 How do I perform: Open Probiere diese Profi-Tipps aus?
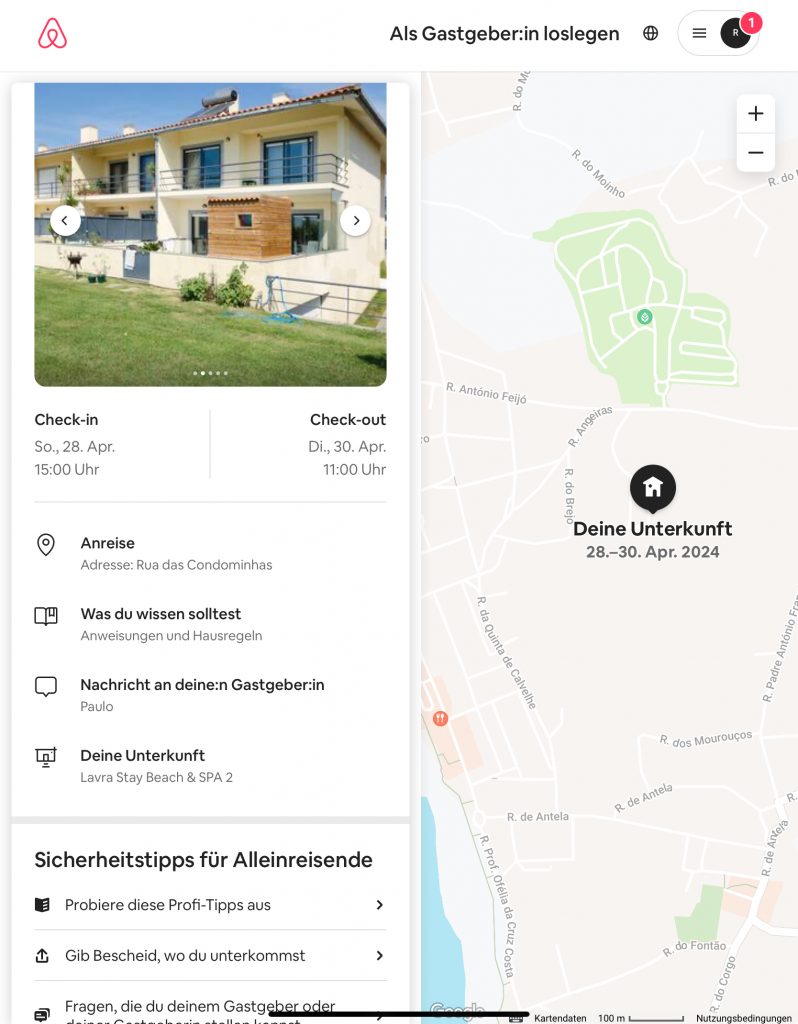pyautogui.click(x=210, y=905)
